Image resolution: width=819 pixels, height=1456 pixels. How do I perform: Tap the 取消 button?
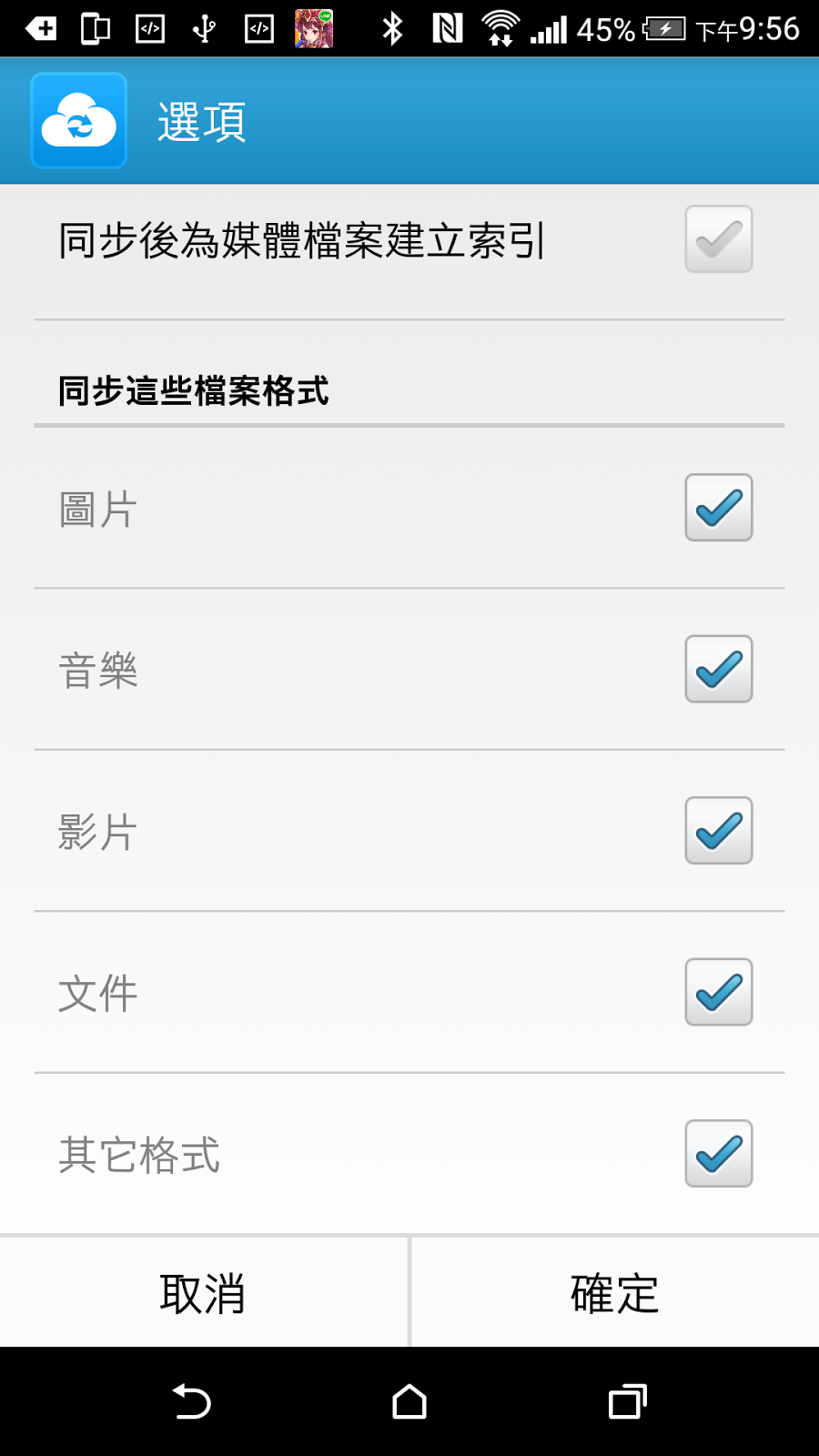[x=203, y=1292]
